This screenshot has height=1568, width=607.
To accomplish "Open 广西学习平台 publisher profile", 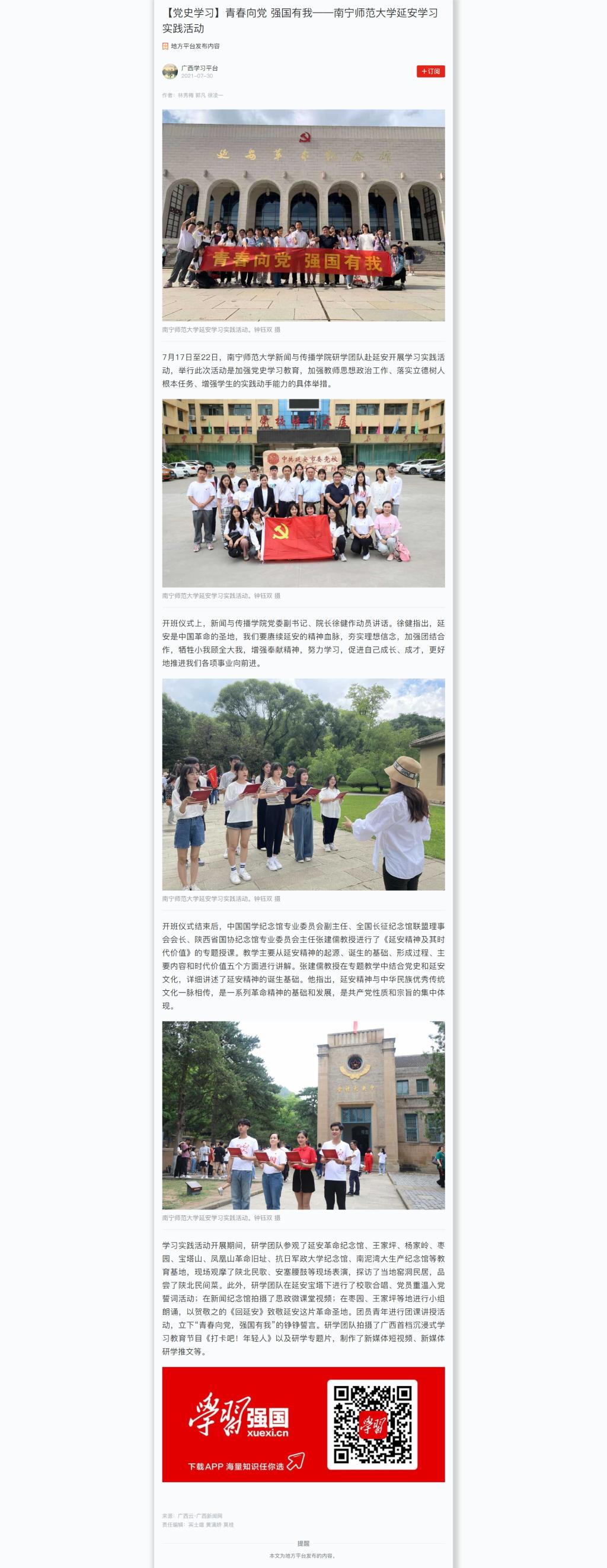I will coord(199,68).
